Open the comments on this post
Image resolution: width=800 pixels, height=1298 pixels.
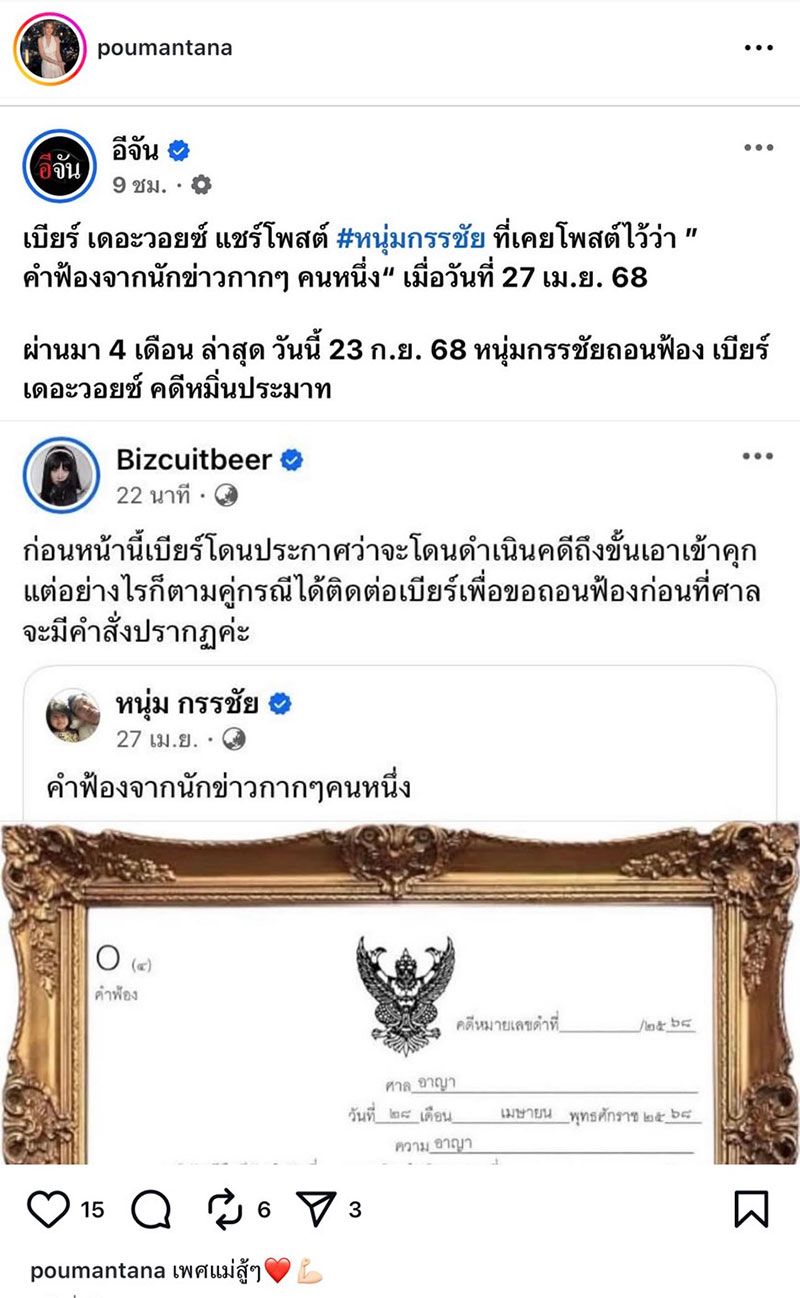(x=151, y=1210)
